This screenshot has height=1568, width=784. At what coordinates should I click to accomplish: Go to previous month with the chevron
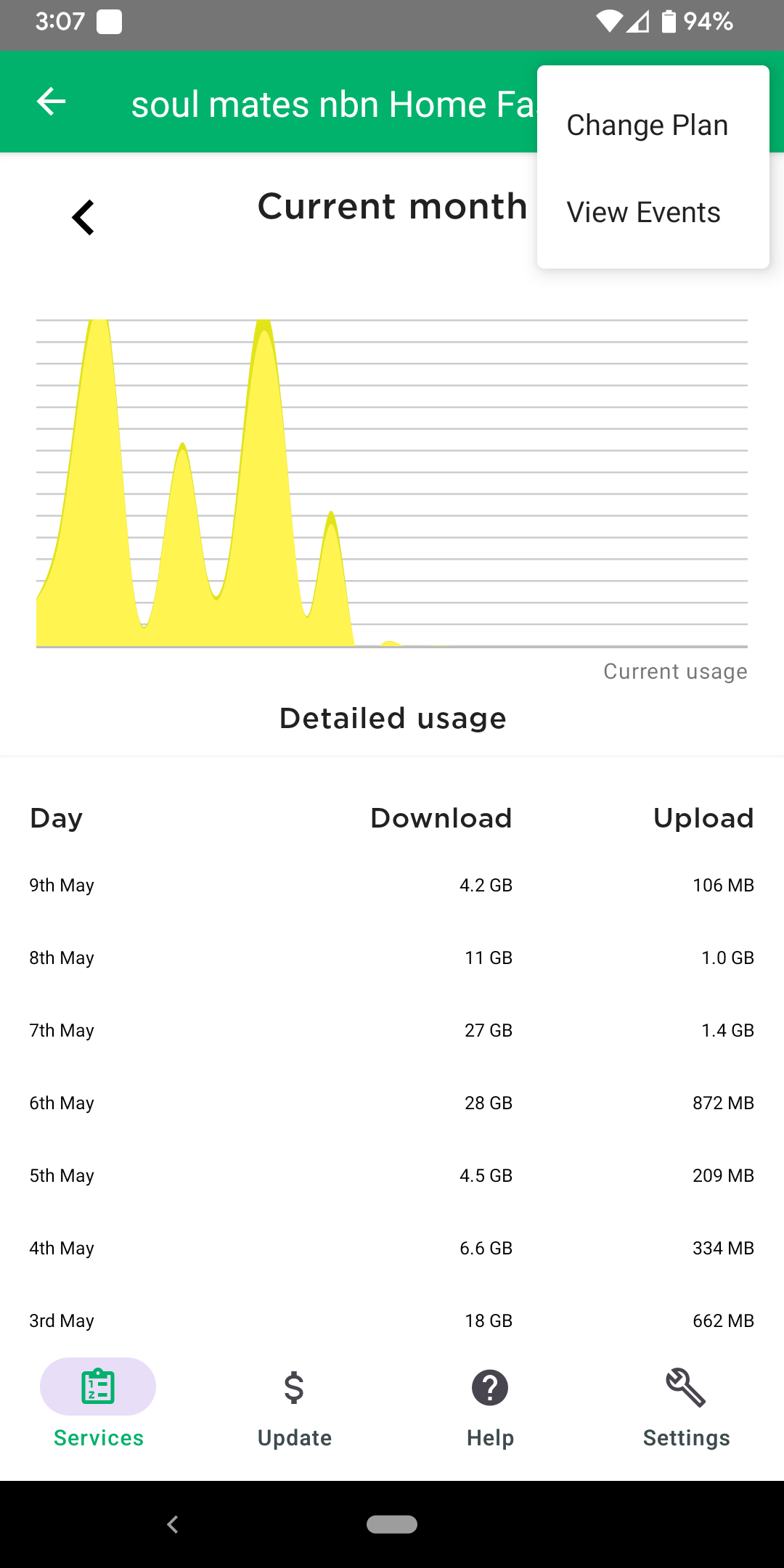click(x=83, y=217)
